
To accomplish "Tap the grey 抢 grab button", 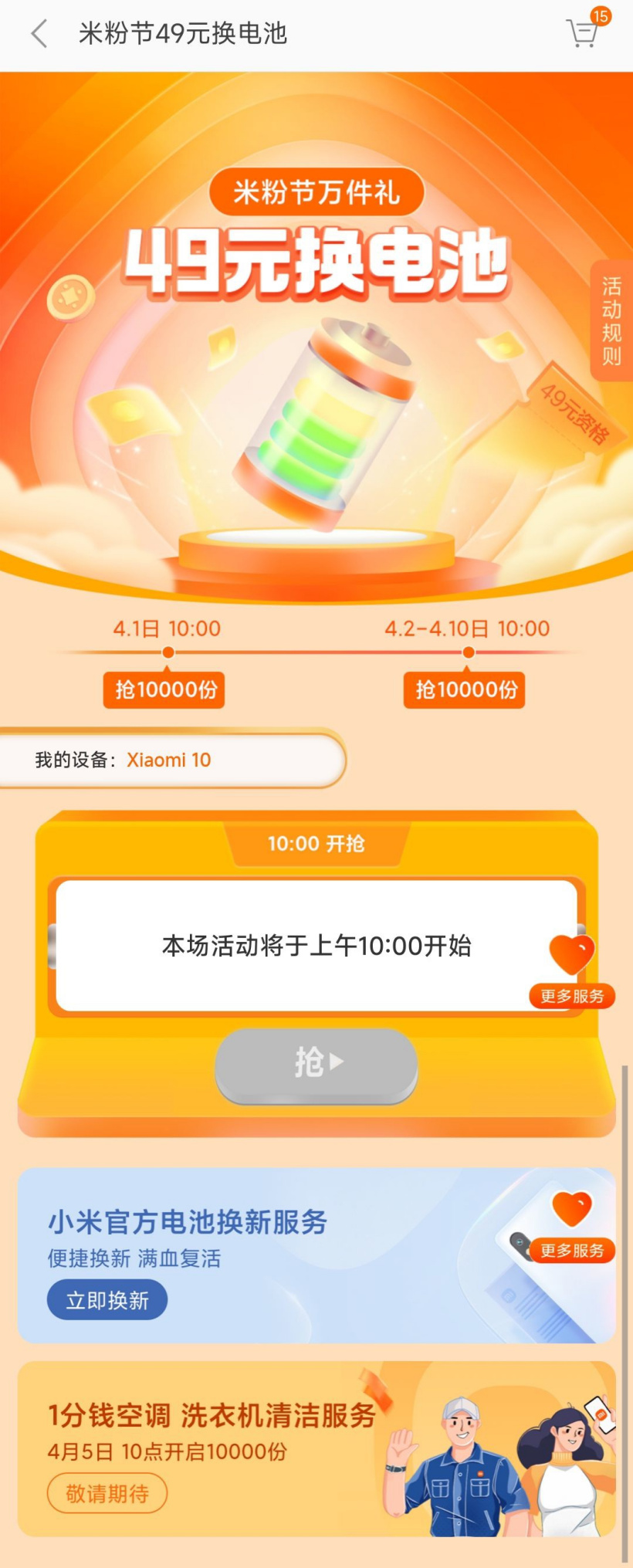I will (316, 1065).
